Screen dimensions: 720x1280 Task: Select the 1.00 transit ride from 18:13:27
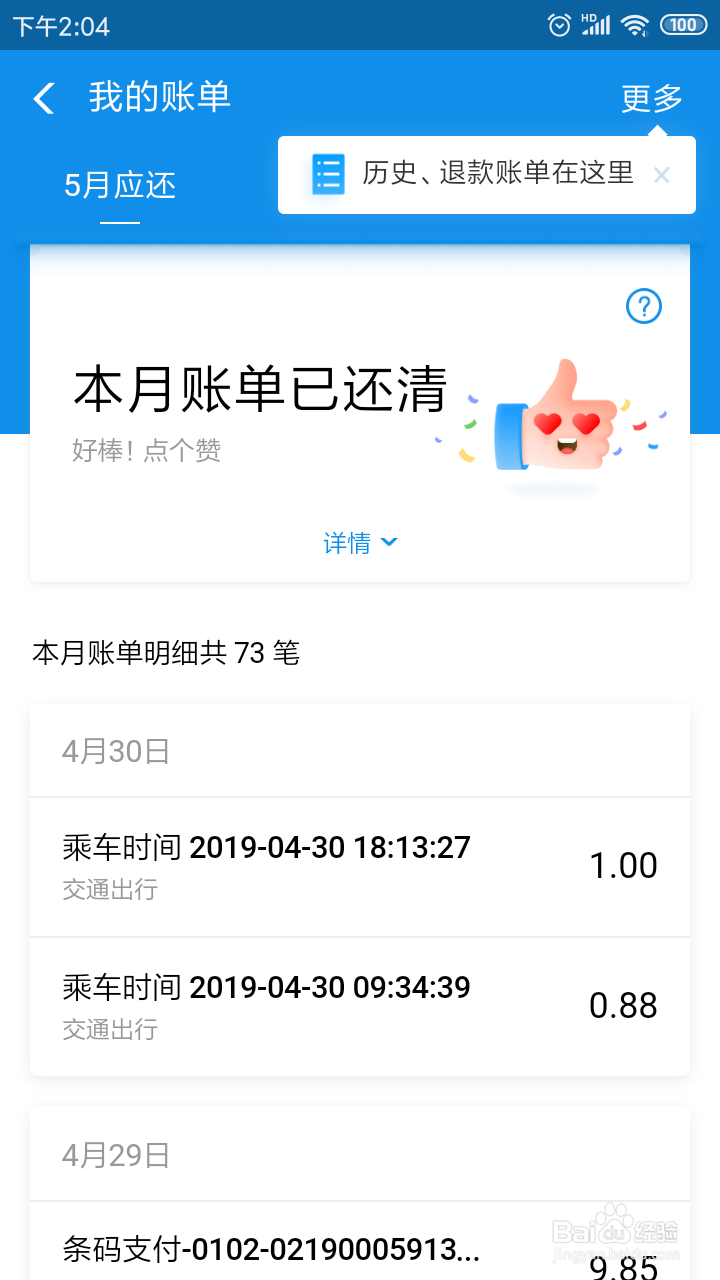point(360,866)
